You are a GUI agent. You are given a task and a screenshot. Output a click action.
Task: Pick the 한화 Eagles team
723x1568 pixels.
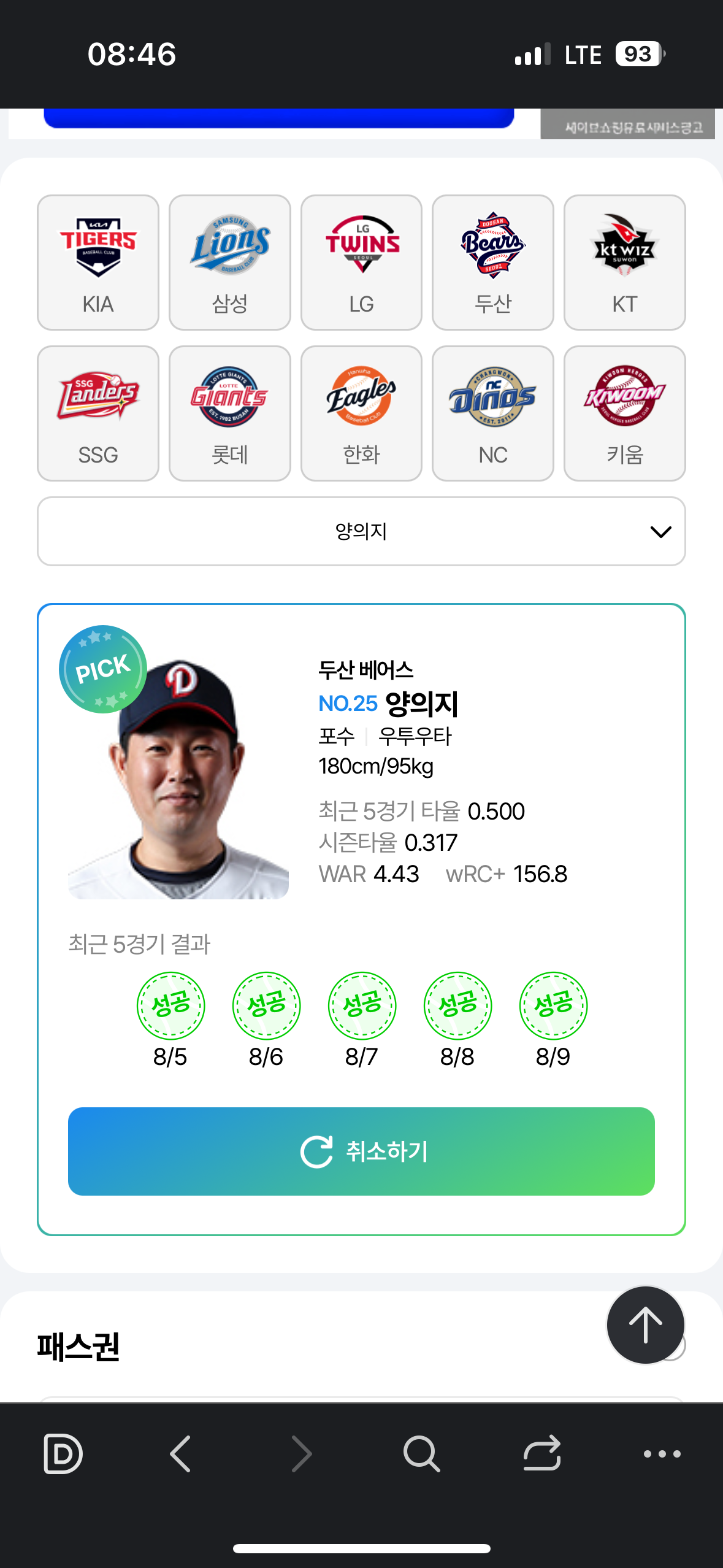tap(362, 413)
